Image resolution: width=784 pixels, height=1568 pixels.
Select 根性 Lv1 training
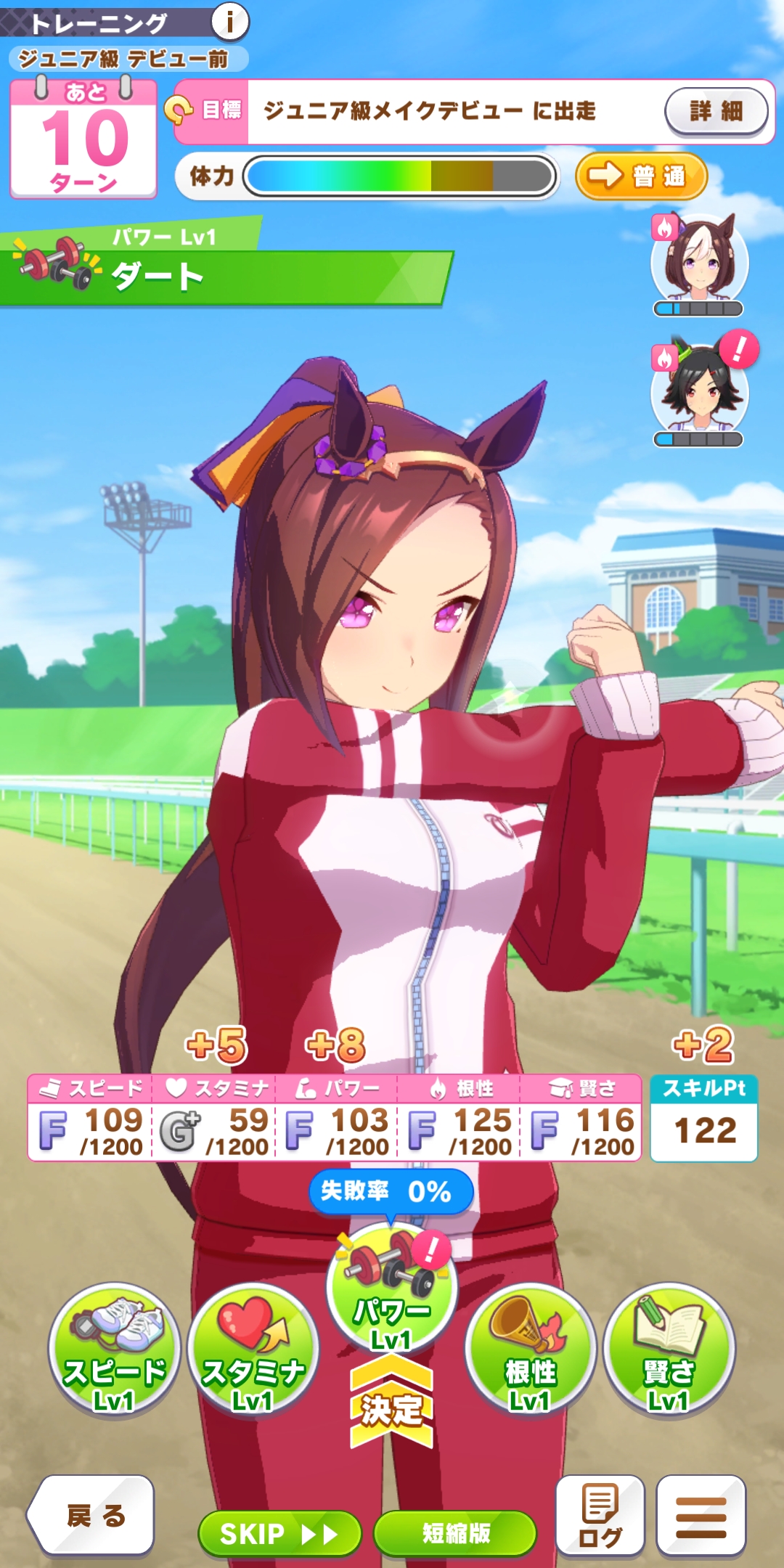[x=530, y=1350]
